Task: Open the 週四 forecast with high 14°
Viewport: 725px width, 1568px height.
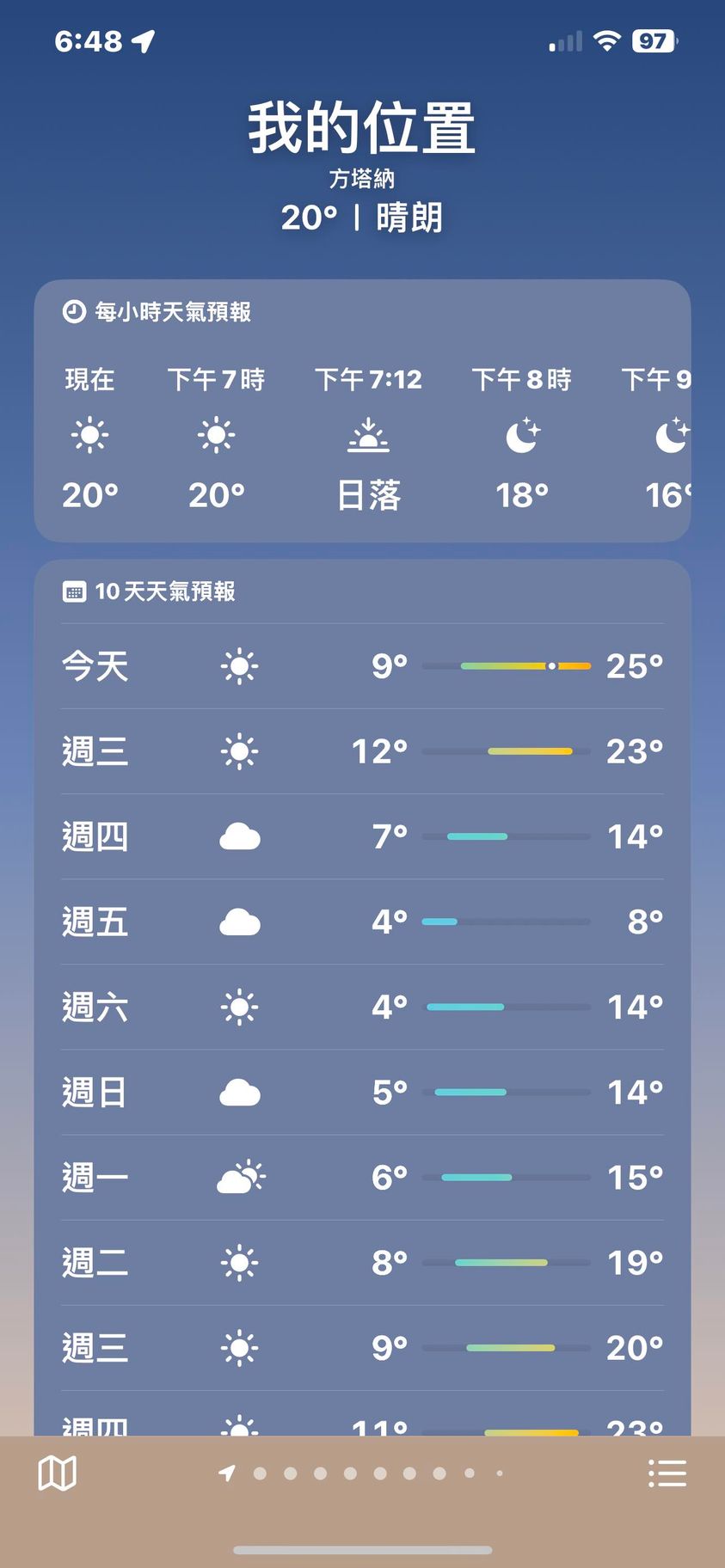Action: (362, 836)
